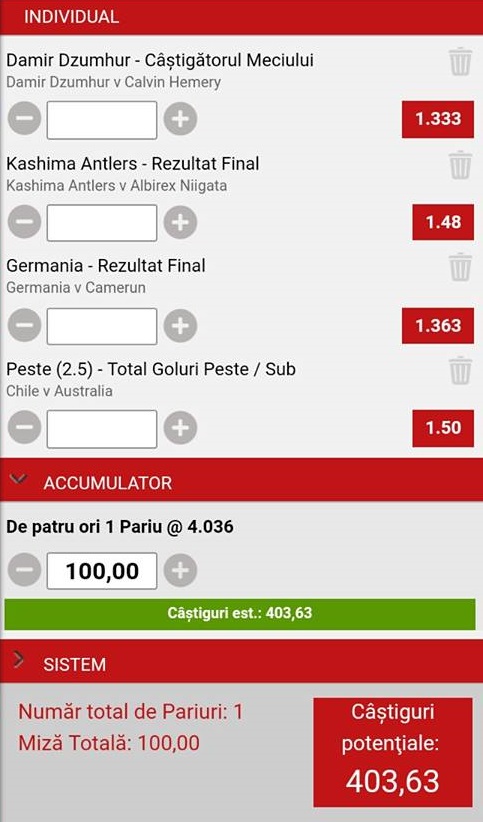Increase the stake on Kashima Antlers
This screenshot has height=822, width=483.
click(x=180, y=223)
